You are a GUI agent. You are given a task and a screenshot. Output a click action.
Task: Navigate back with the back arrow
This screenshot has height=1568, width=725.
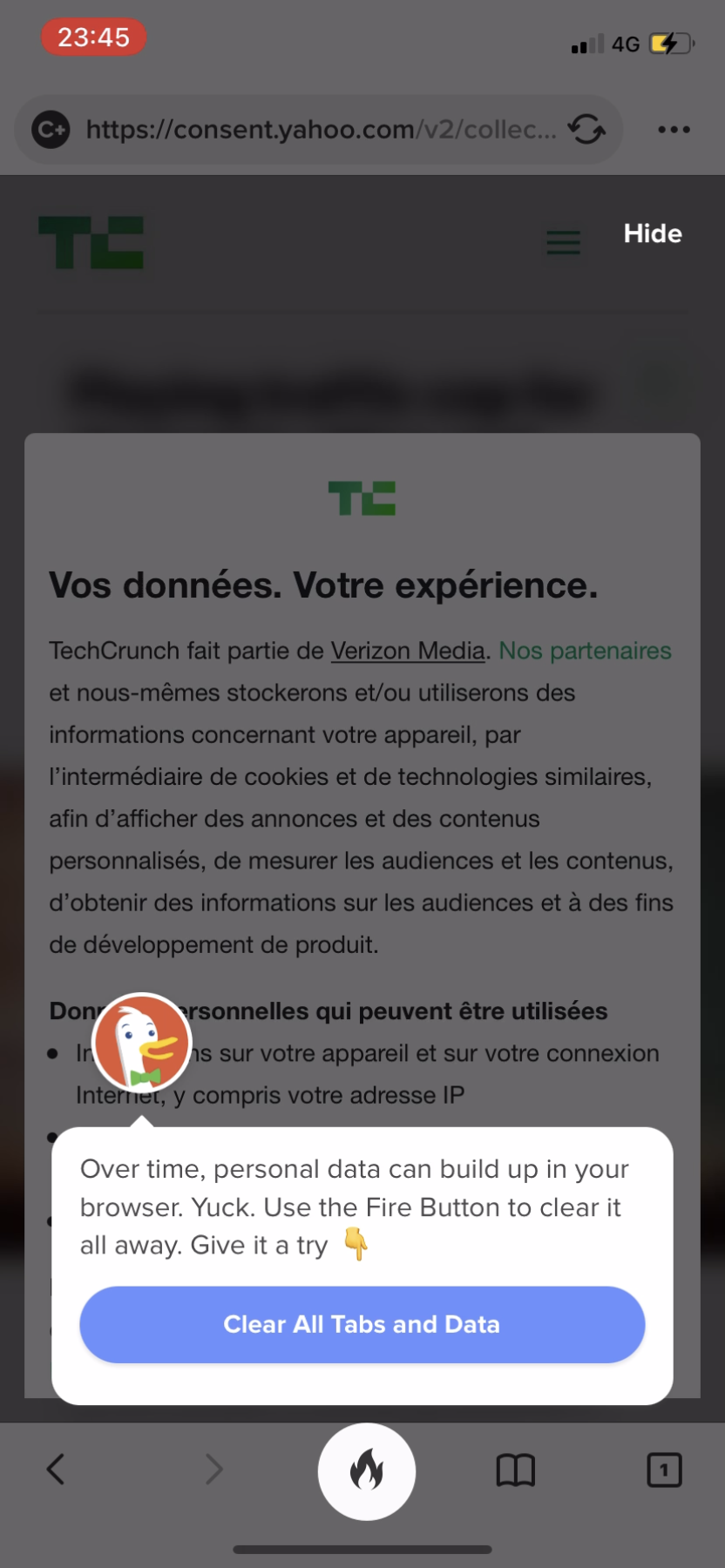coord(55,1470)
